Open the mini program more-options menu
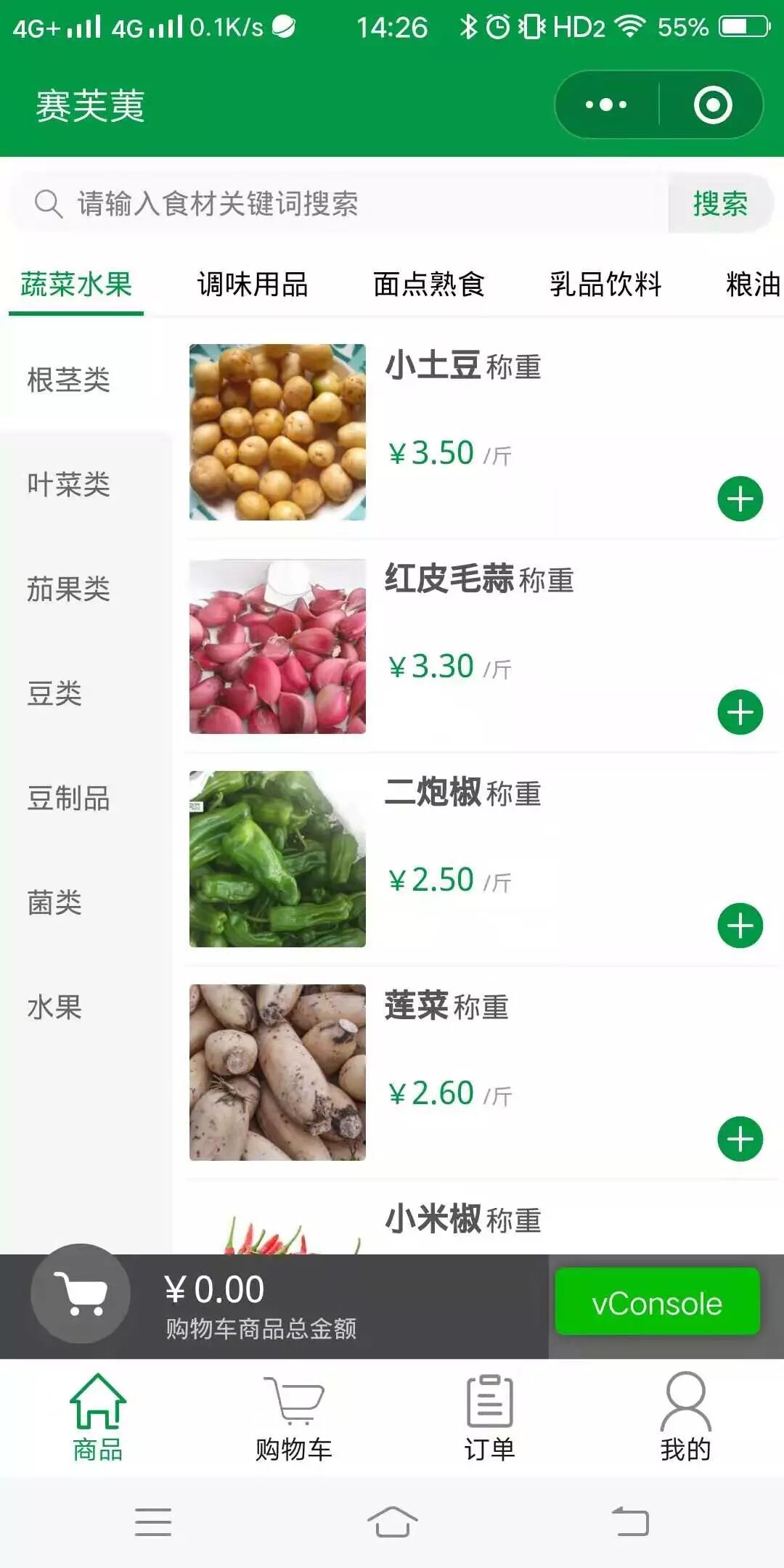Screen dimensions: 784x1568 tap(606, 105)
